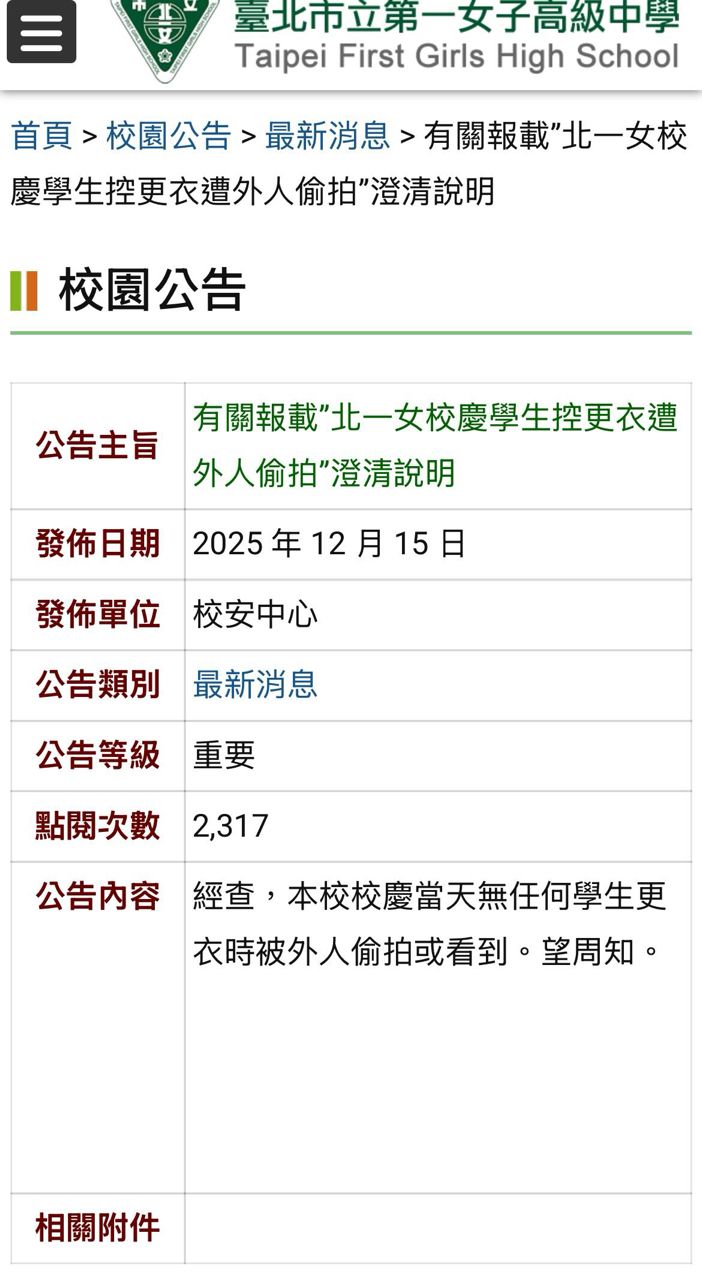
Task: Open 校園公告 breadcrumb link
Action: tap(168, 135)
